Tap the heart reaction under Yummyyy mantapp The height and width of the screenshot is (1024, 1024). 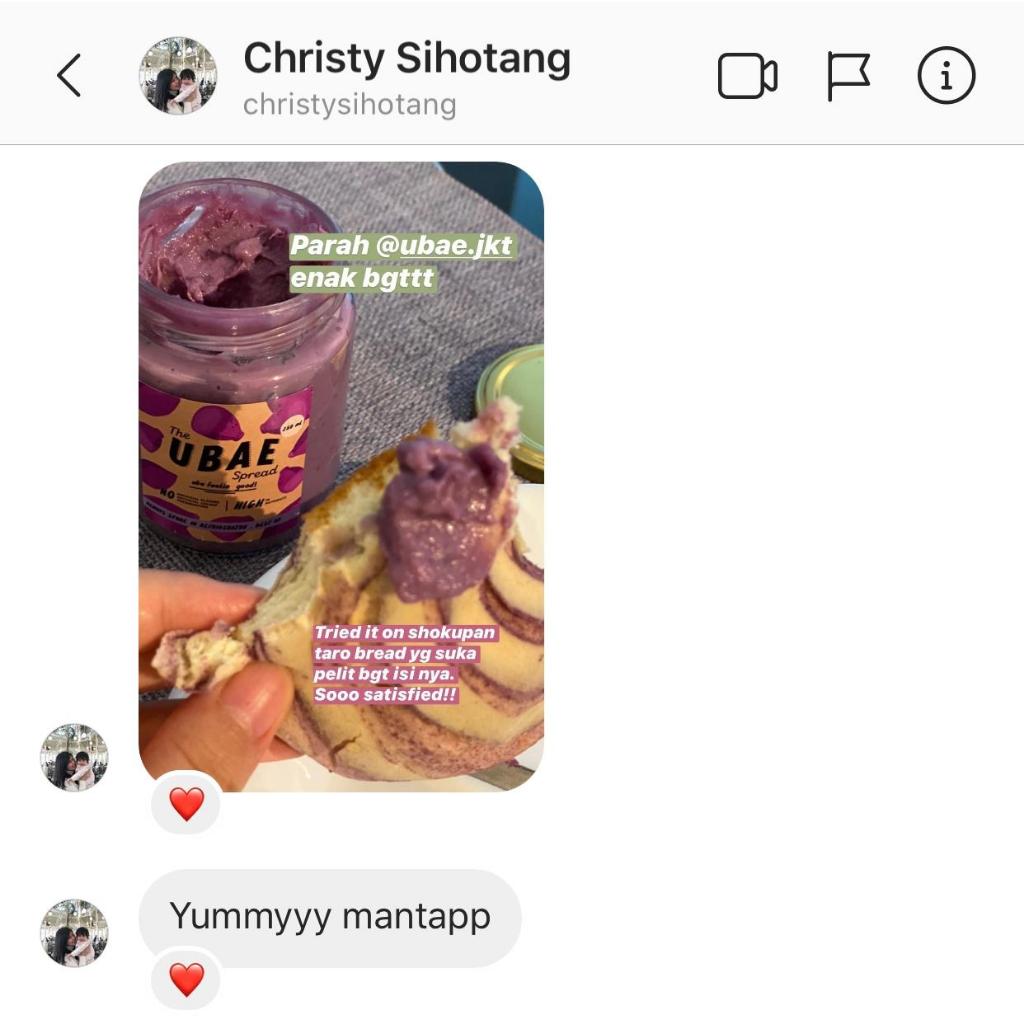click(186, 979)
